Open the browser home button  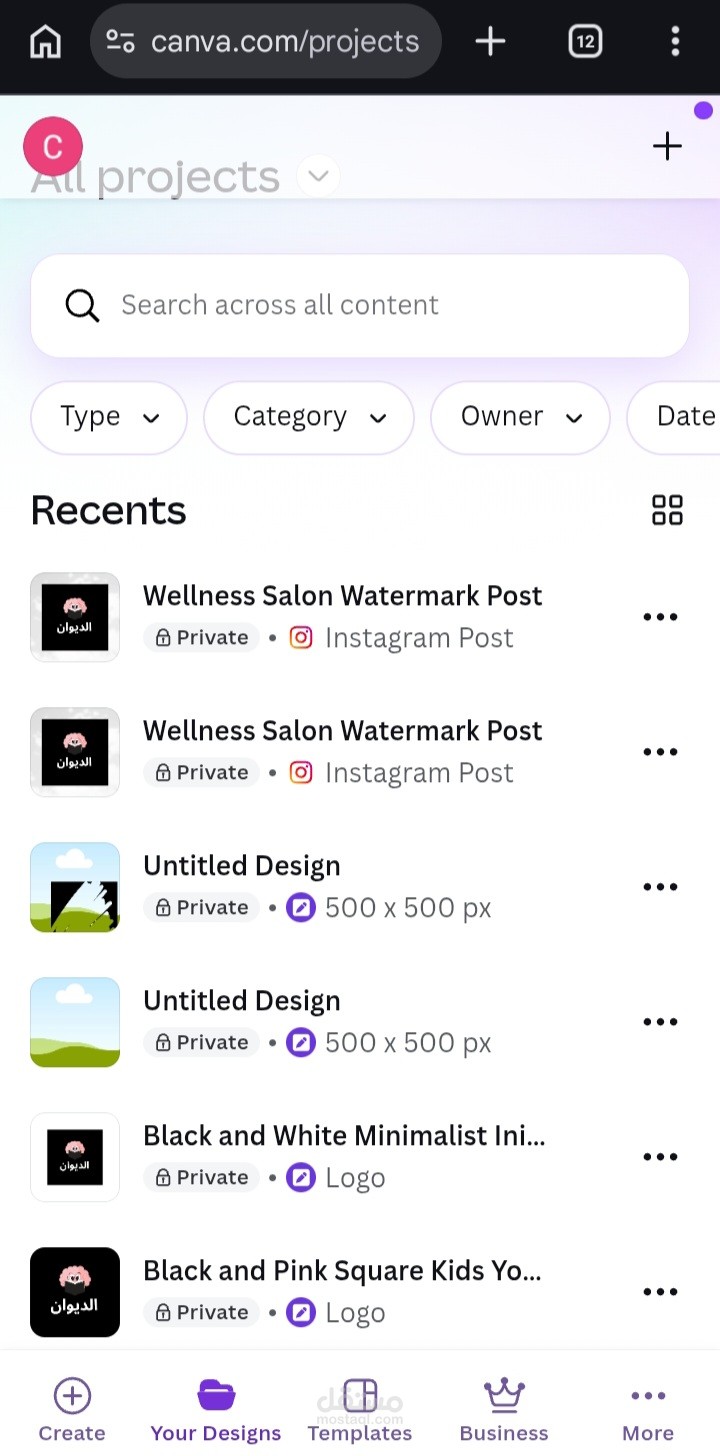pos(45,41)
